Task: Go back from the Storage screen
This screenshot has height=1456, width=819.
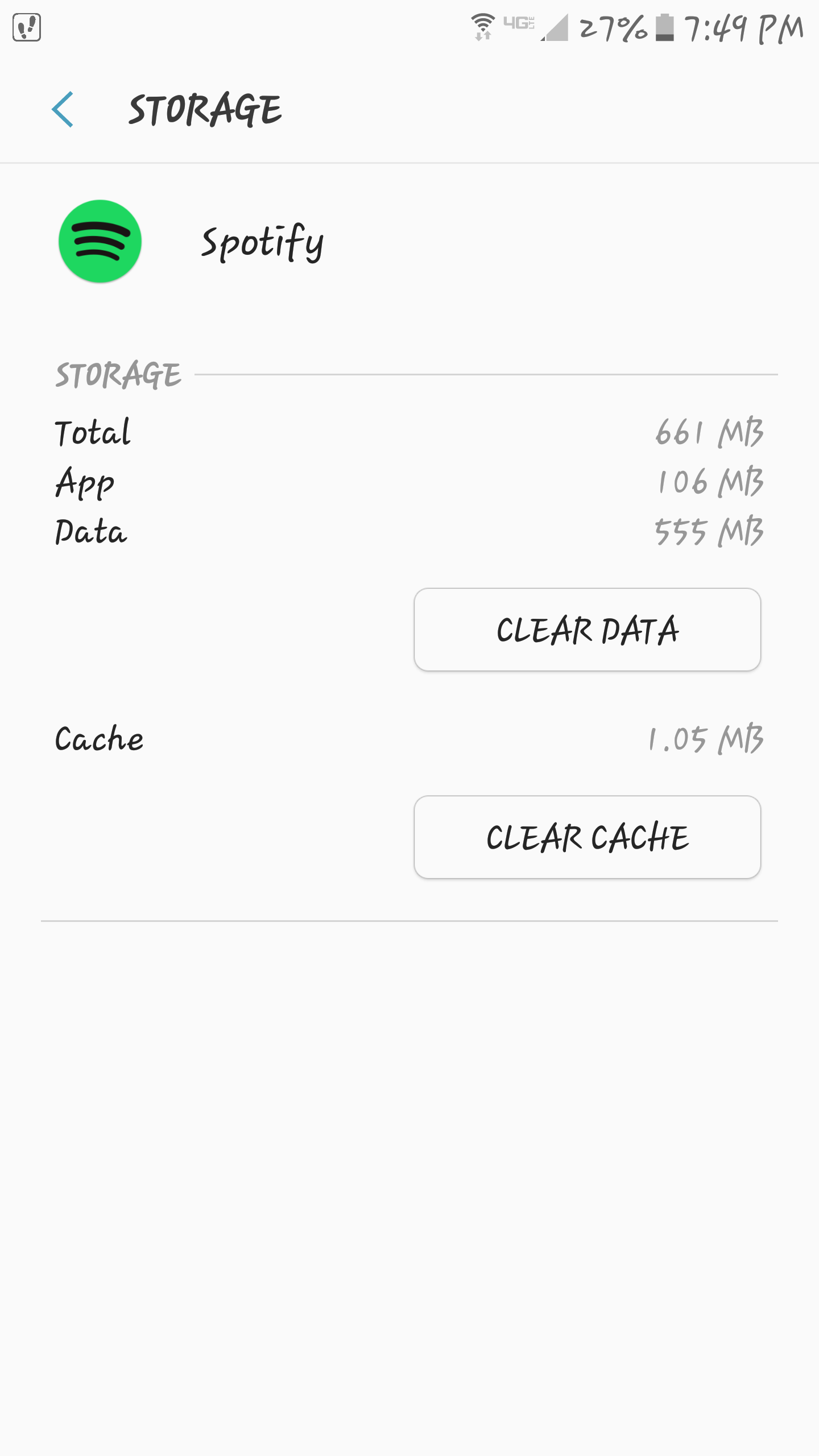Action: [63, 109]
